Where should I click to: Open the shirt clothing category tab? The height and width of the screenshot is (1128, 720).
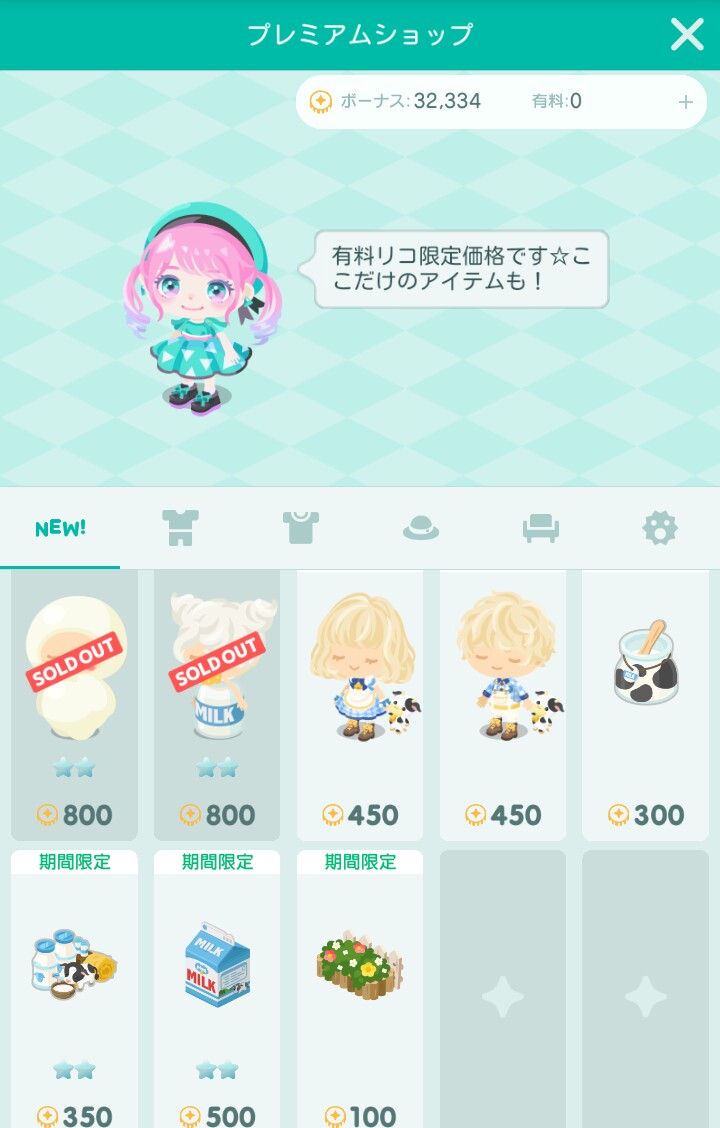tap(300, 527)
